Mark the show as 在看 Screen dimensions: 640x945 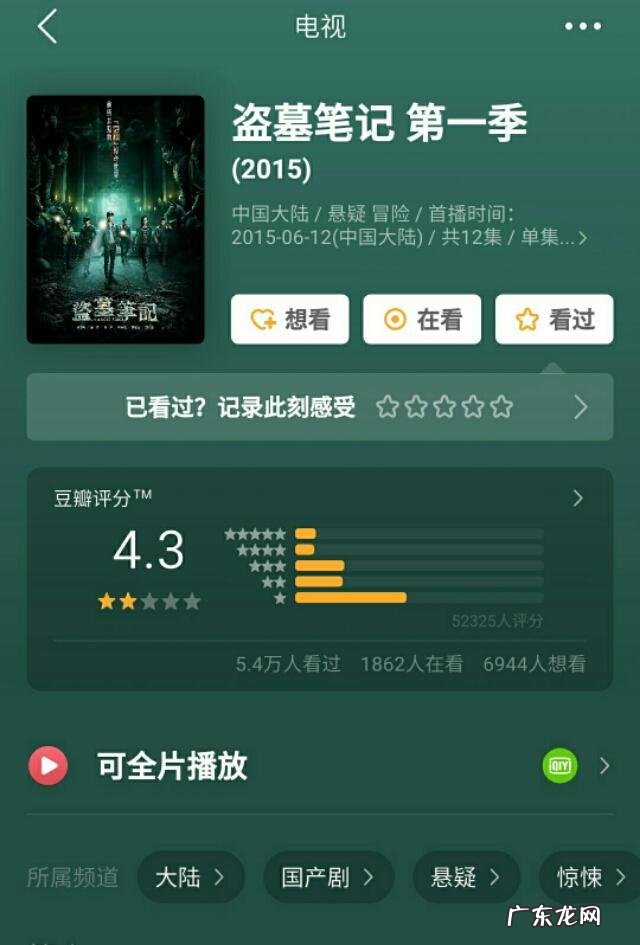pos(422,320)
